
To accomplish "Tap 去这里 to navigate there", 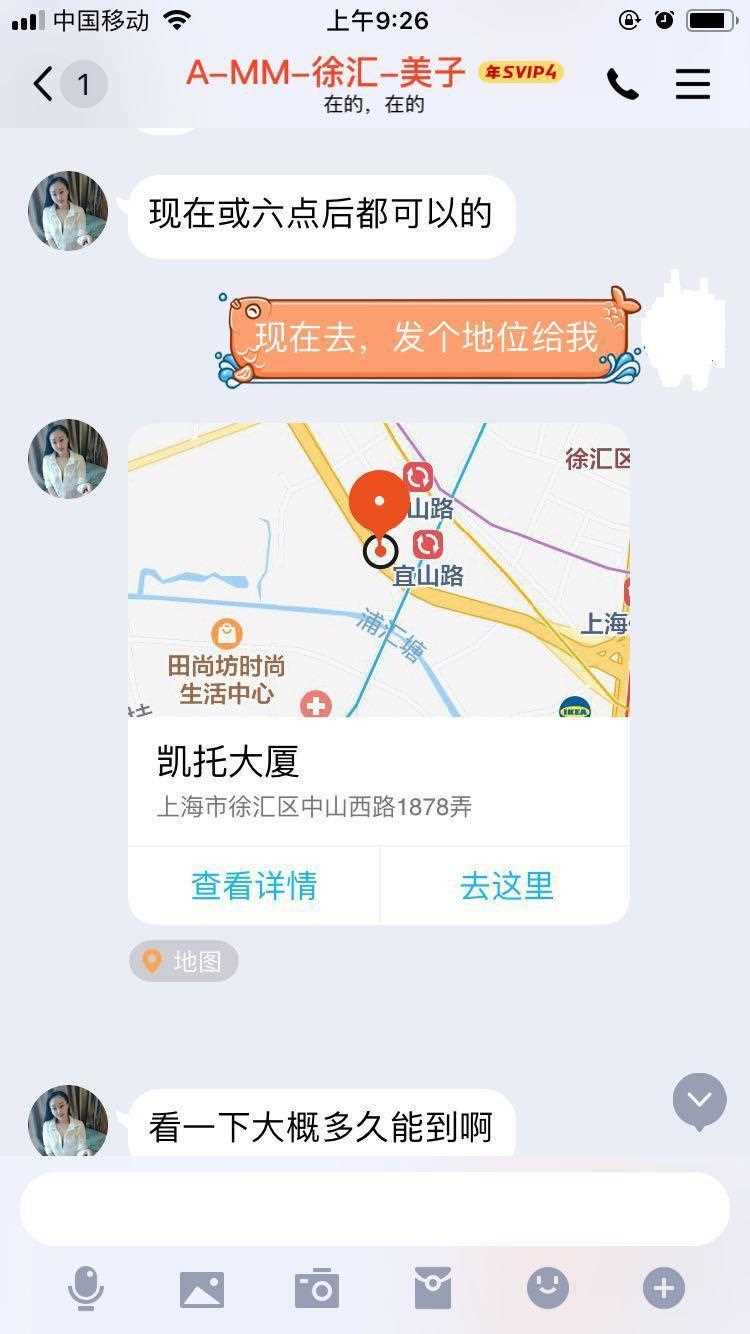I will [506, 886].
